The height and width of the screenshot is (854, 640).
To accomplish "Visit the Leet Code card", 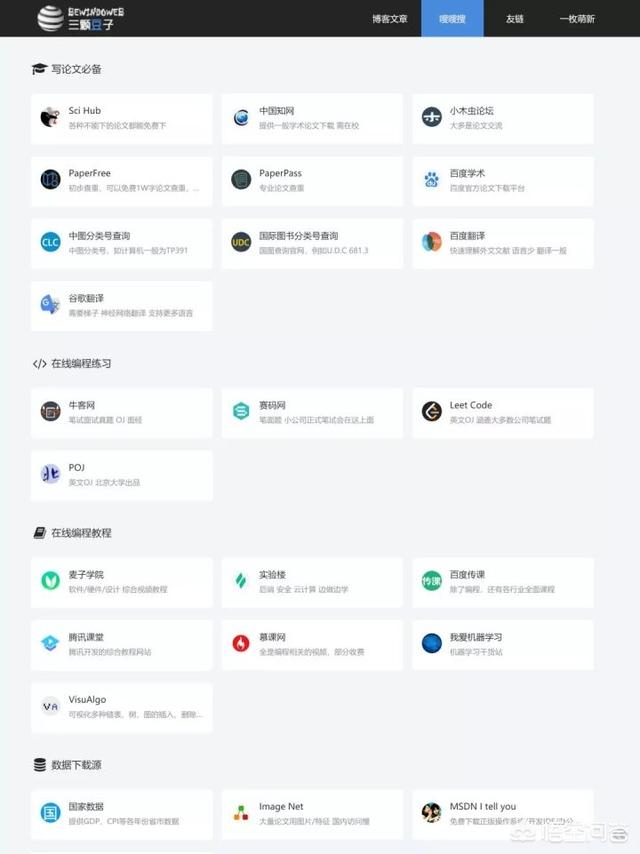I will [502, 412].
